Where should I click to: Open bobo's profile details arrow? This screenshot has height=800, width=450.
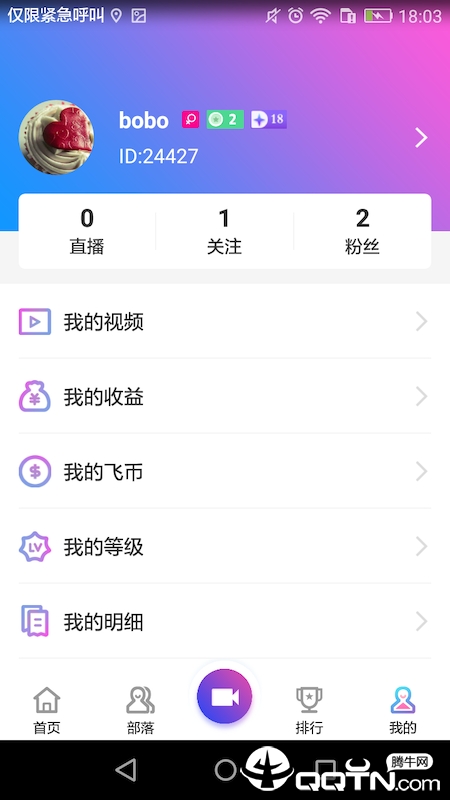point(421,138)
